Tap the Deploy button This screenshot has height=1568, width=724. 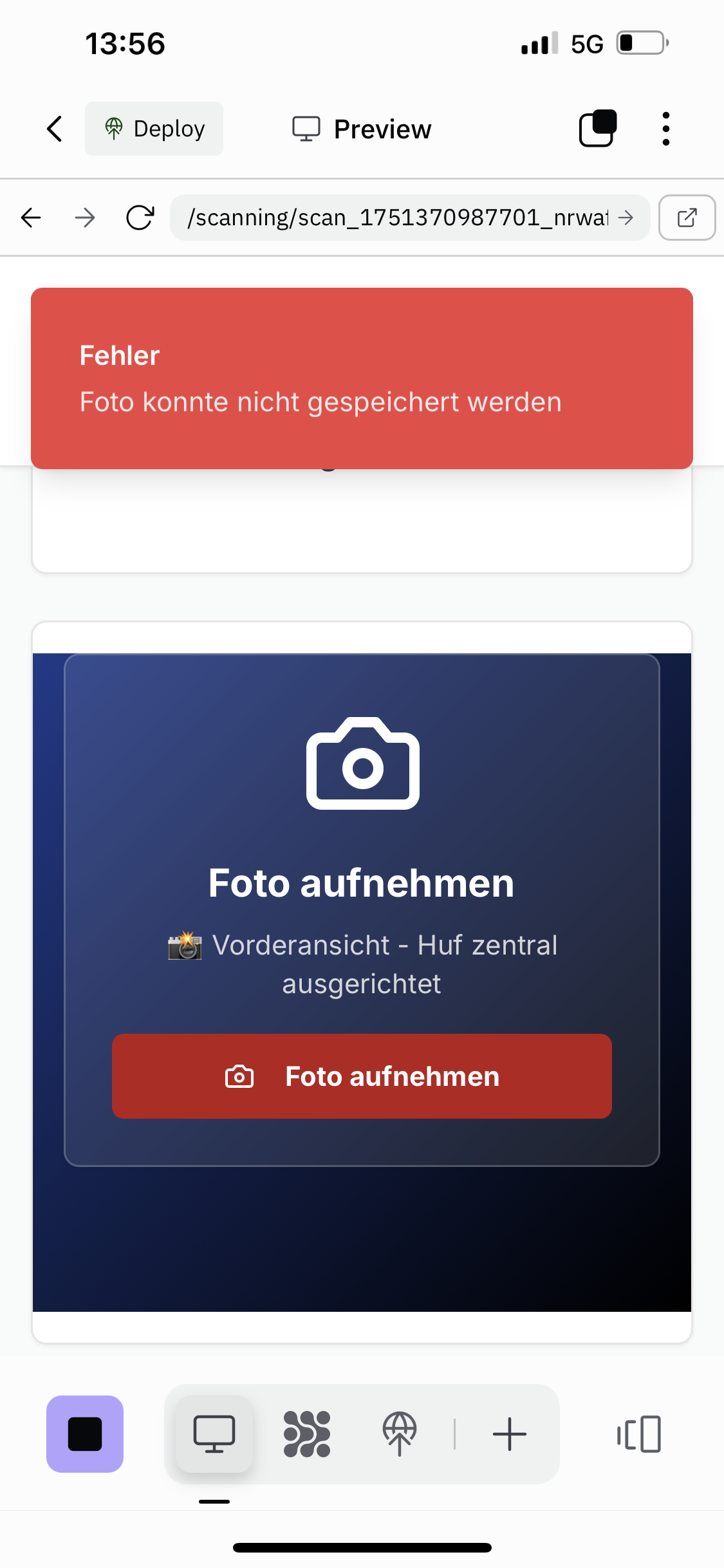tap(154, 129)
